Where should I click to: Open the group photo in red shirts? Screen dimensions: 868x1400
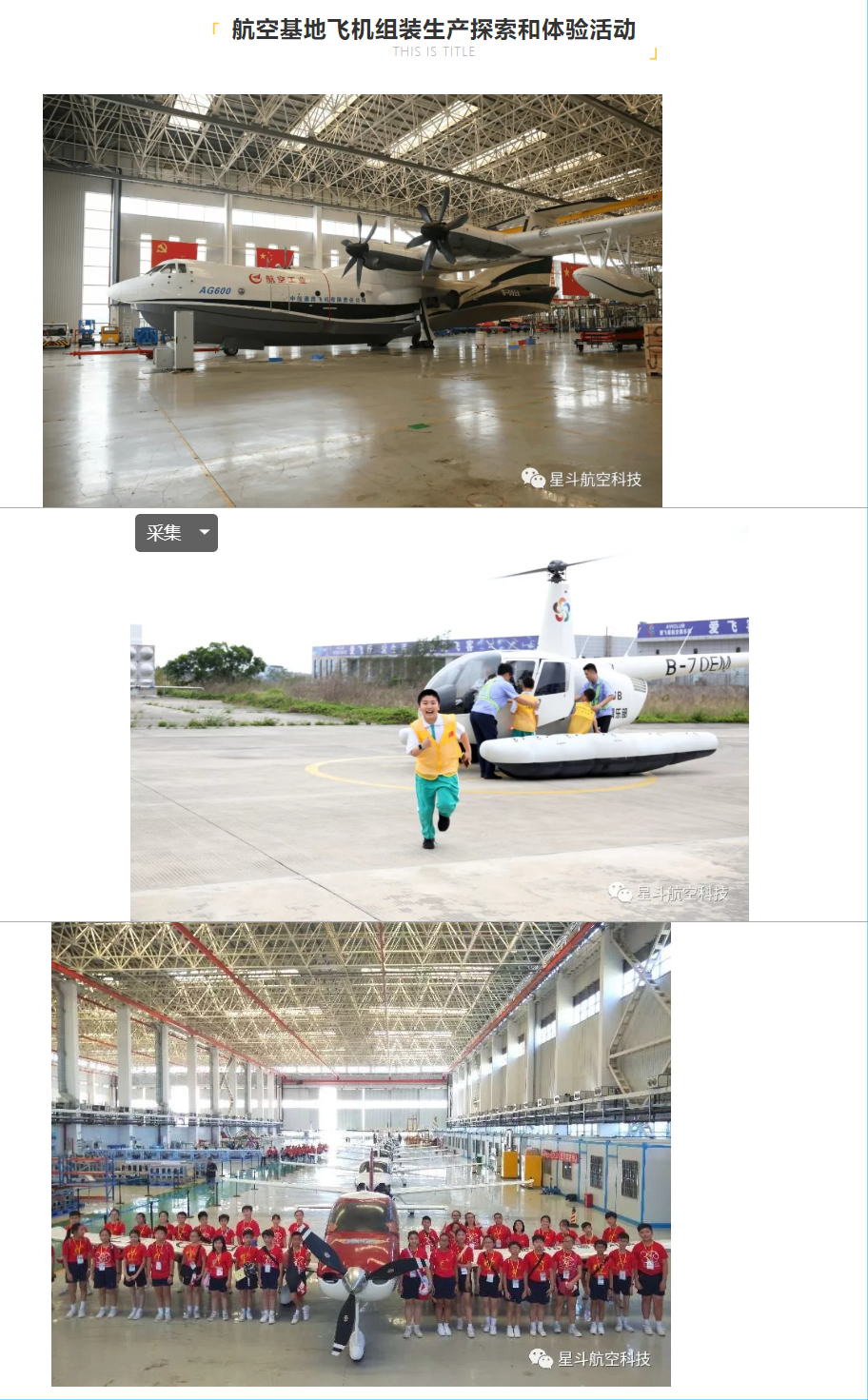coord(361,1154)
